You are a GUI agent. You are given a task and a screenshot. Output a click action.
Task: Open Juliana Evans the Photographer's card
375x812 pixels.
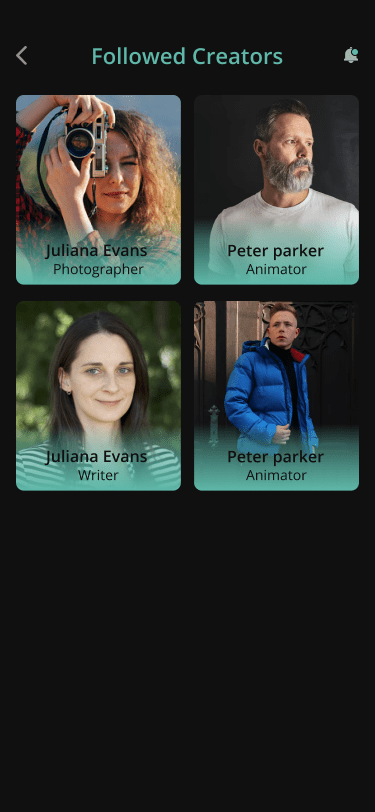pos(98,190)
